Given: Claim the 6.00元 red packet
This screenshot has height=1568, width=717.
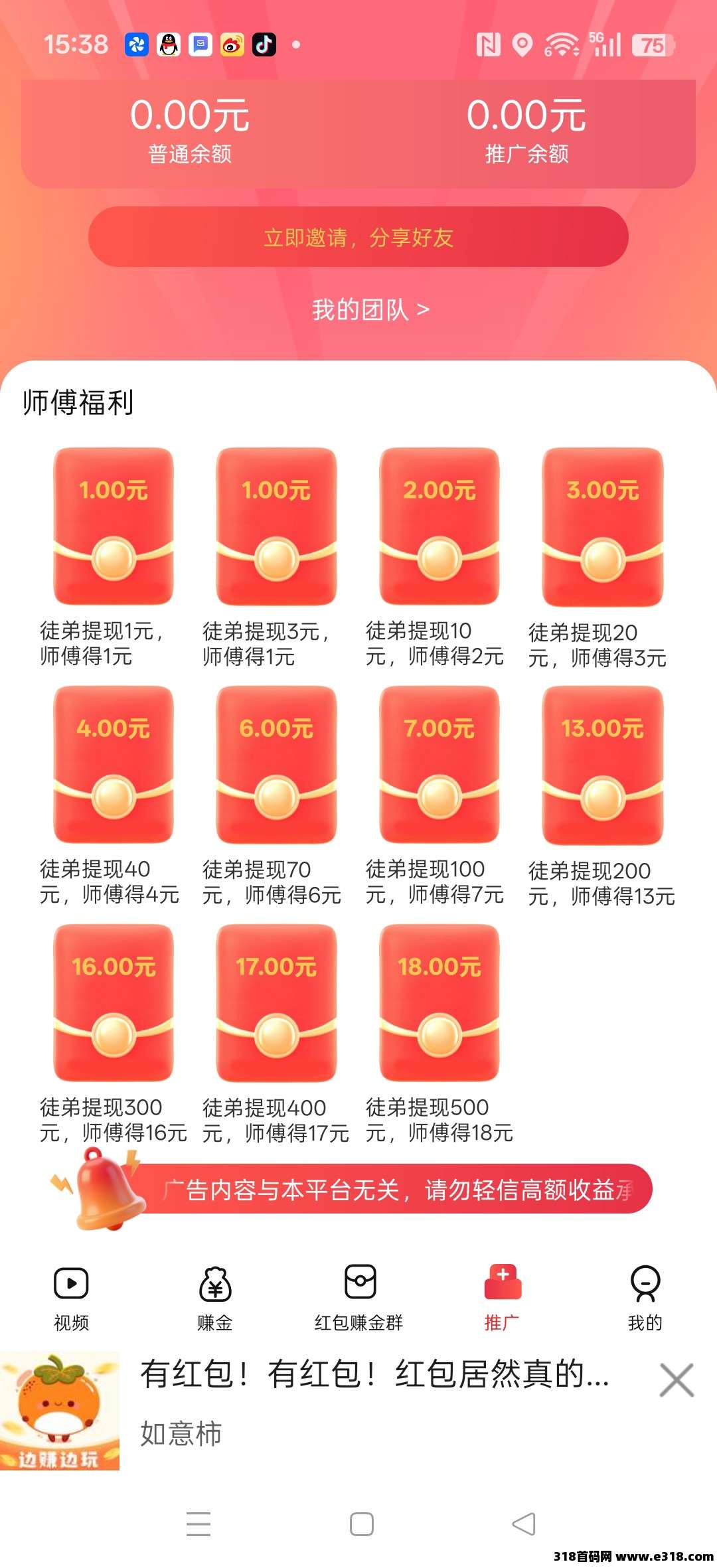Looking at the screenshot, I should point(276,765).
